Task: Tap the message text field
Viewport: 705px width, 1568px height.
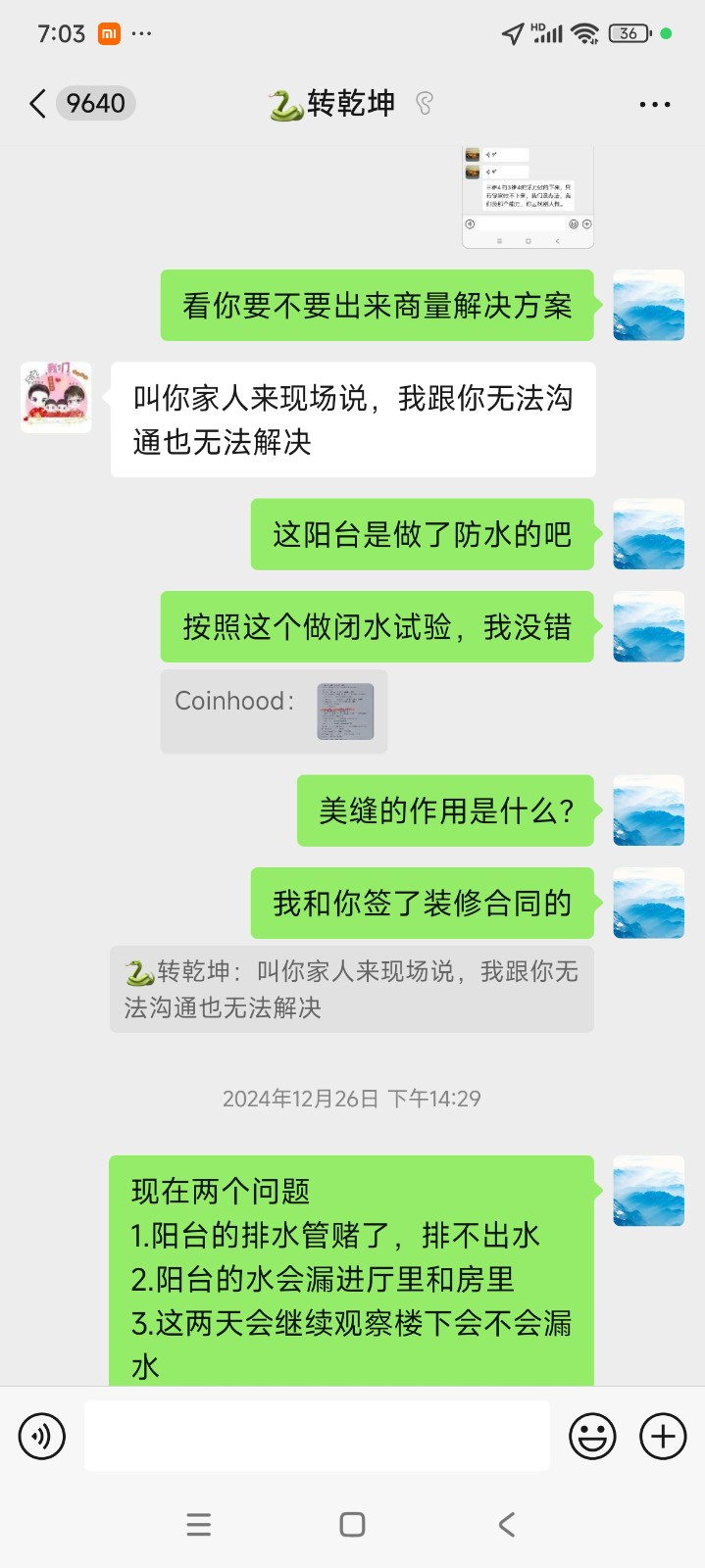Action: point(317,1437)
